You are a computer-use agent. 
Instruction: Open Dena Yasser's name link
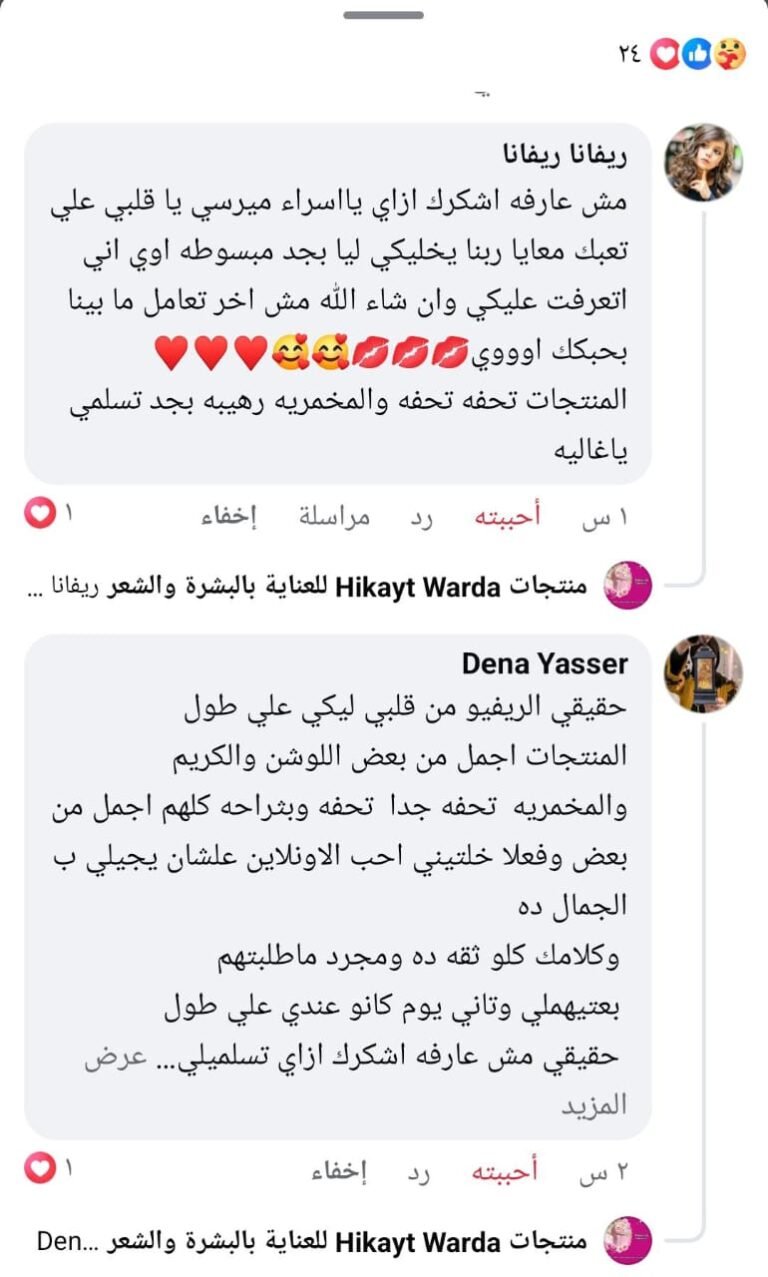click(x=545, y=663)
